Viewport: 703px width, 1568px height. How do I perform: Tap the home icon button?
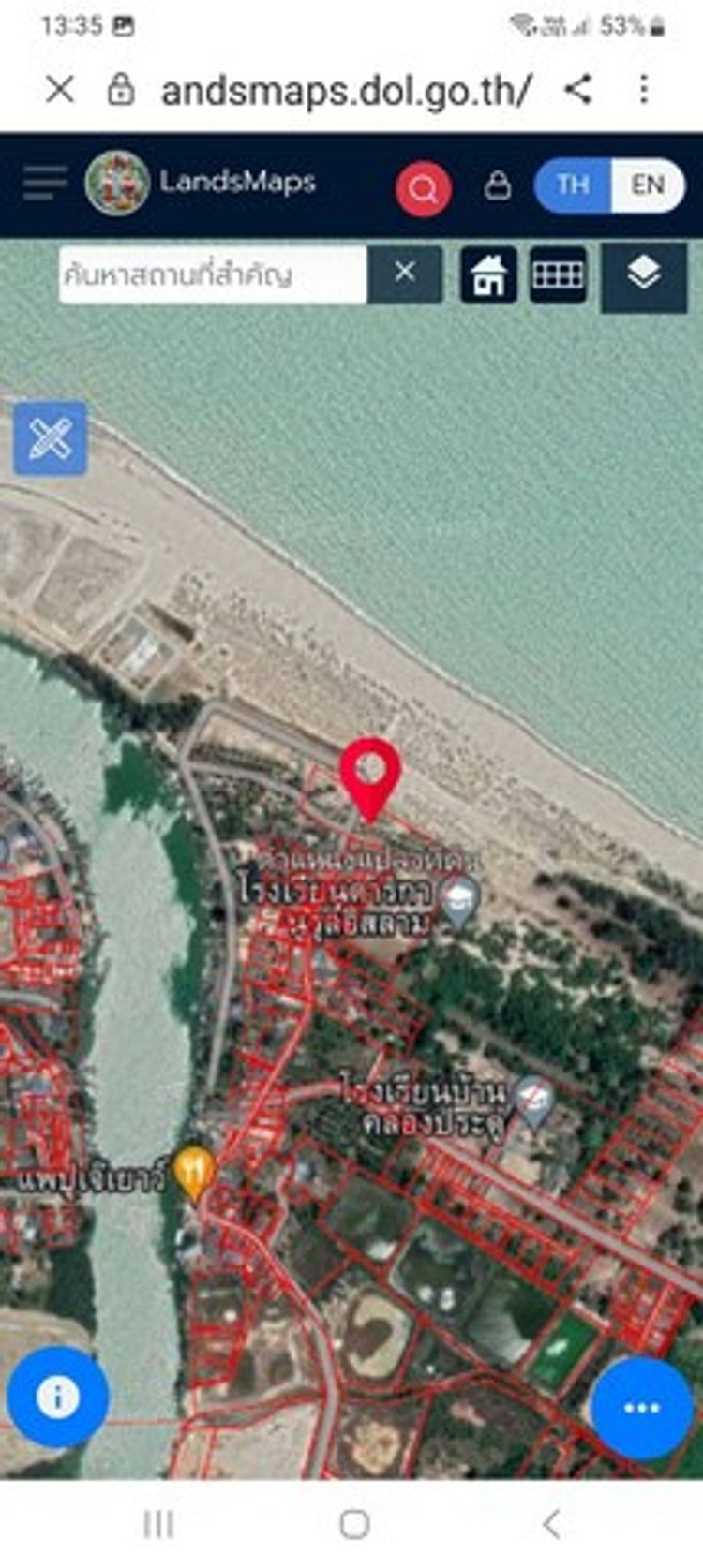point(488,275)
